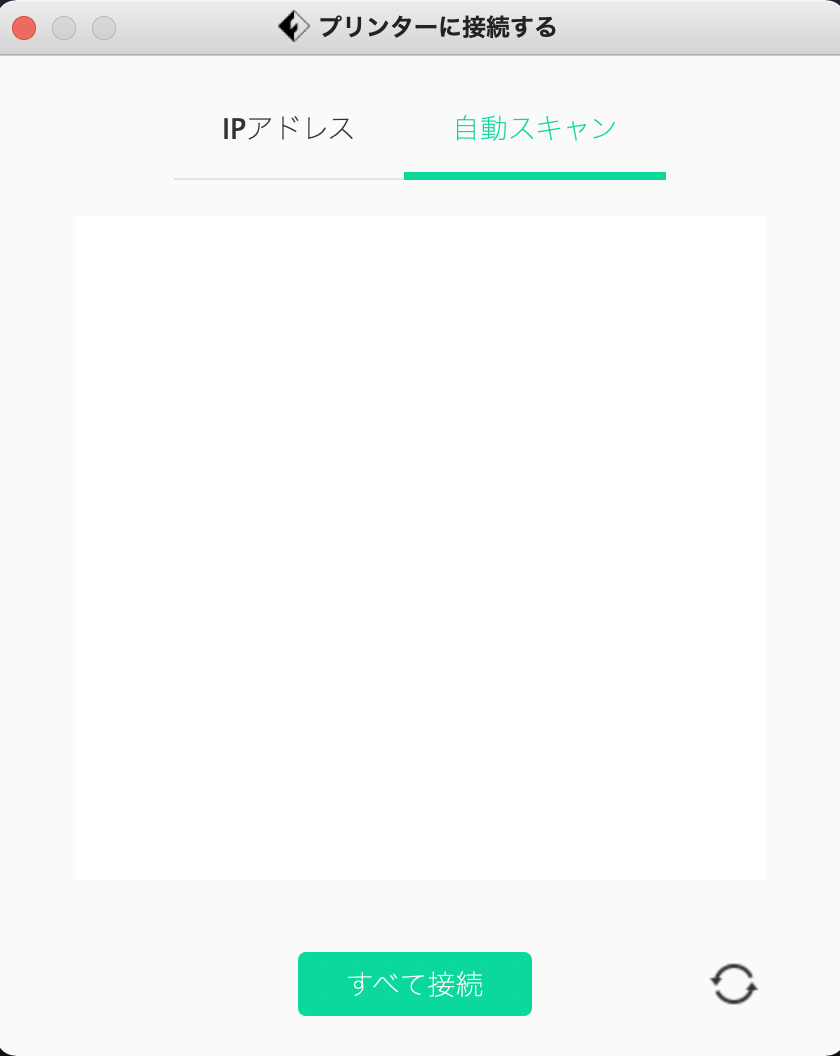Open the IPアドレス input mode
Screen dimensions: 840x1056
coord(287,128)
